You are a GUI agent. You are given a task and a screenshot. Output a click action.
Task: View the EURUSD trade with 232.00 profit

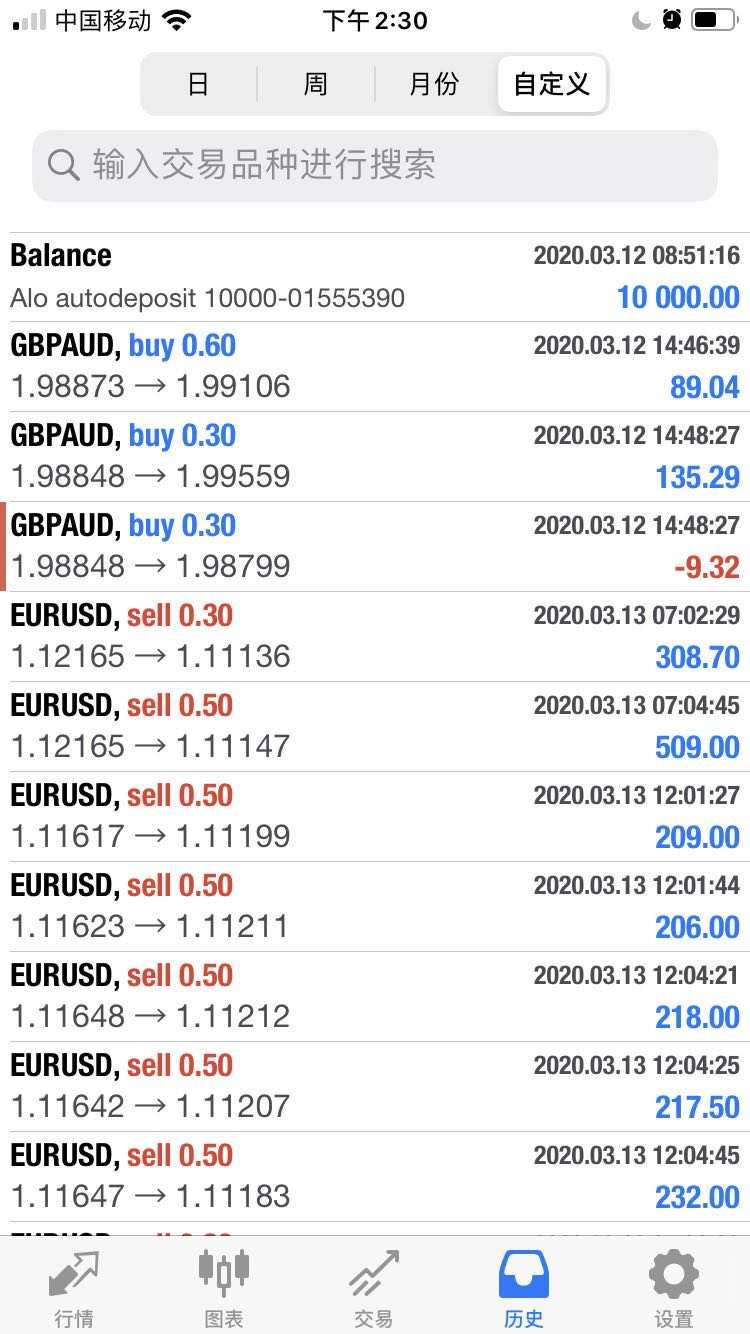(375, 1176)
